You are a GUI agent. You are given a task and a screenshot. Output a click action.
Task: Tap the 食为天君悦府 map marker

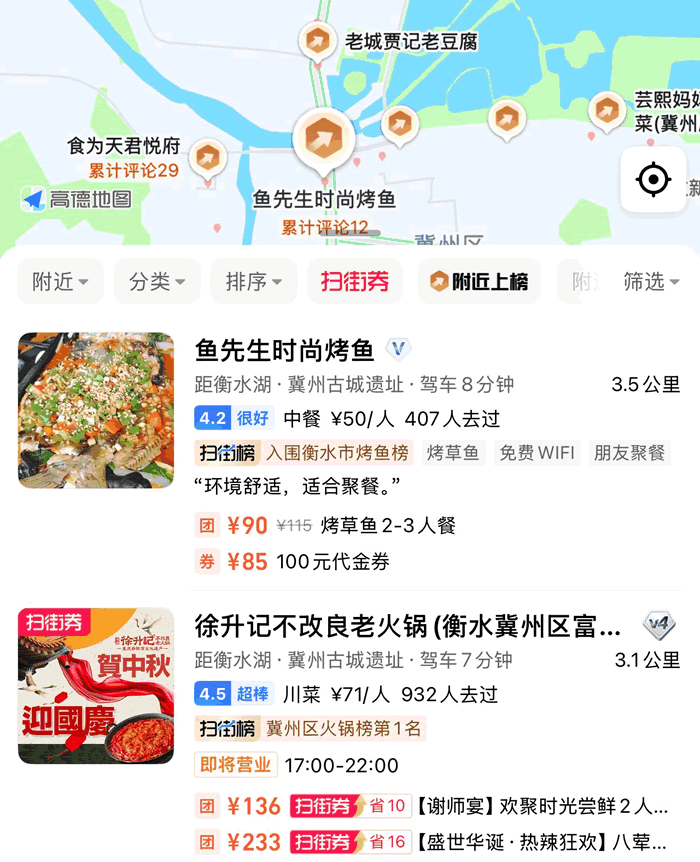208,157
